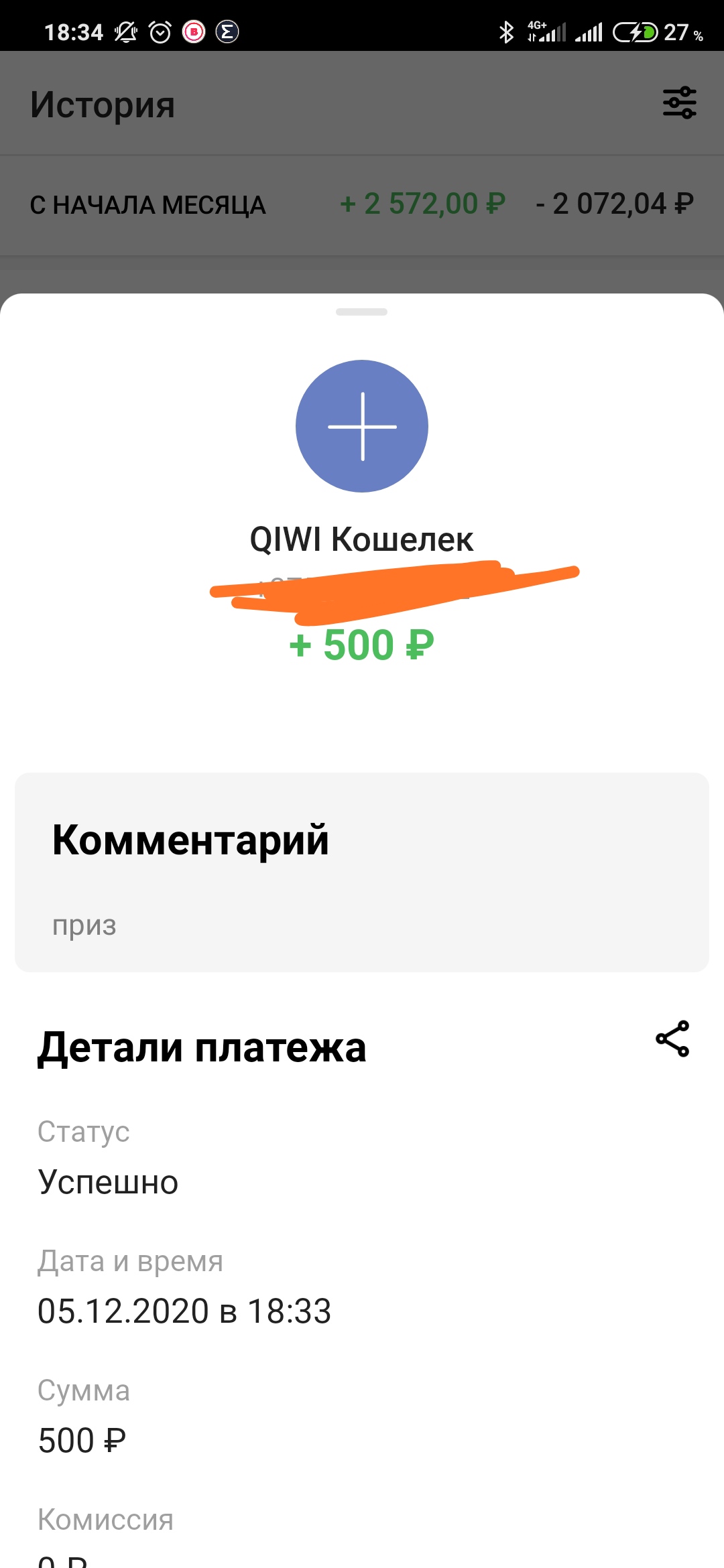724x1568 pixels.
Task: Open history filter settings
Action: click(x=680, y=103)
